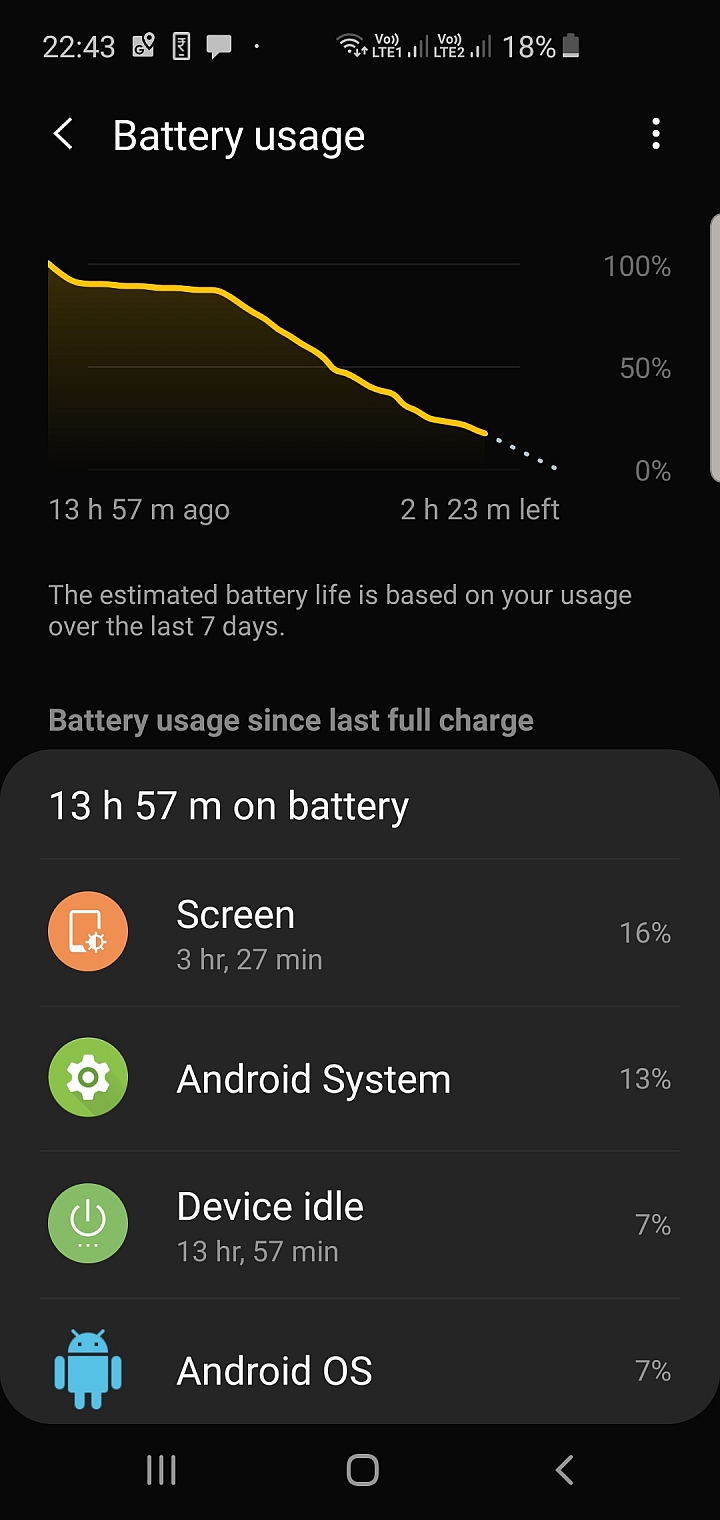The width and height of the screenshot is (720, 1520).
Task: Show recent apps from navigation bar
Action: (161, 1470)
